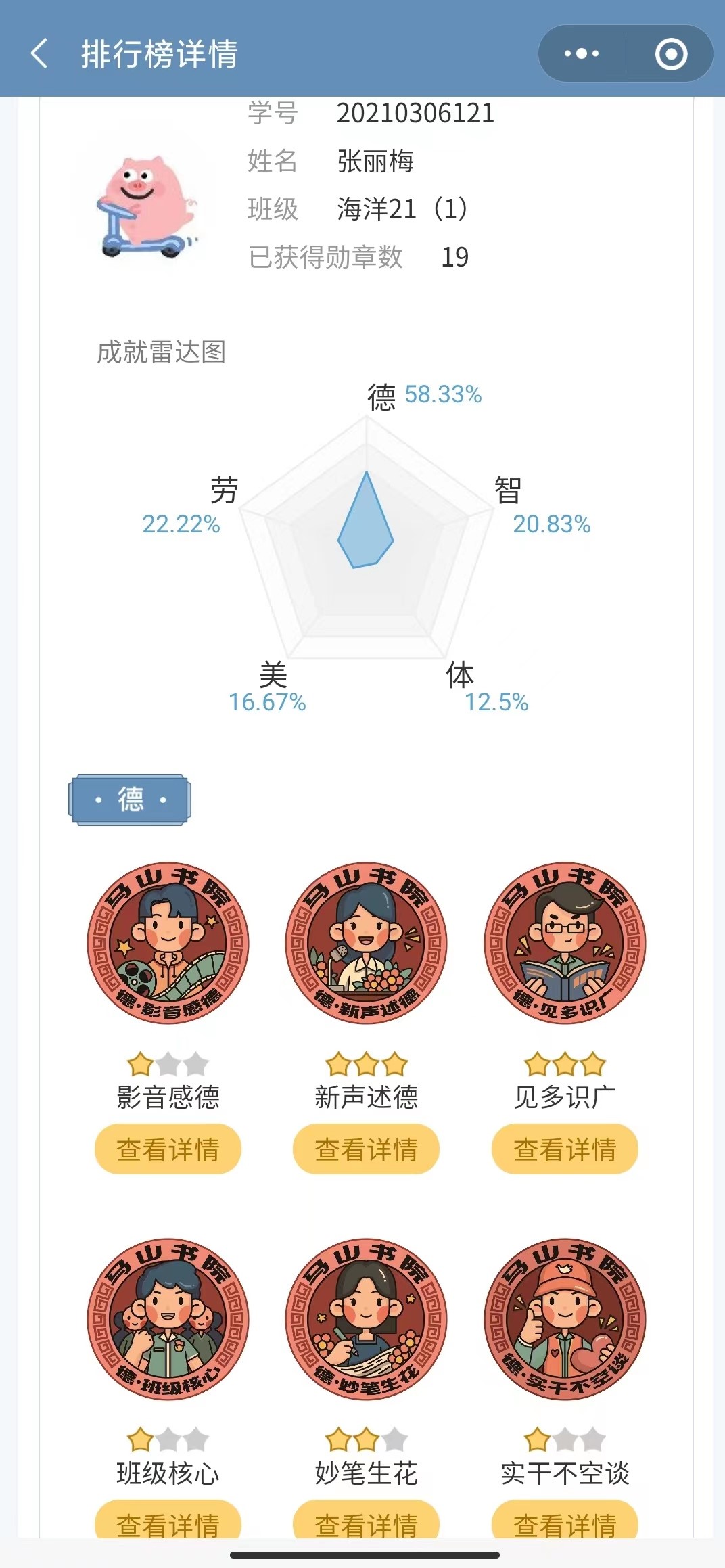Close the mini program with the circle icon
This screenshot has width=725, height=1568.
point(671,54)
